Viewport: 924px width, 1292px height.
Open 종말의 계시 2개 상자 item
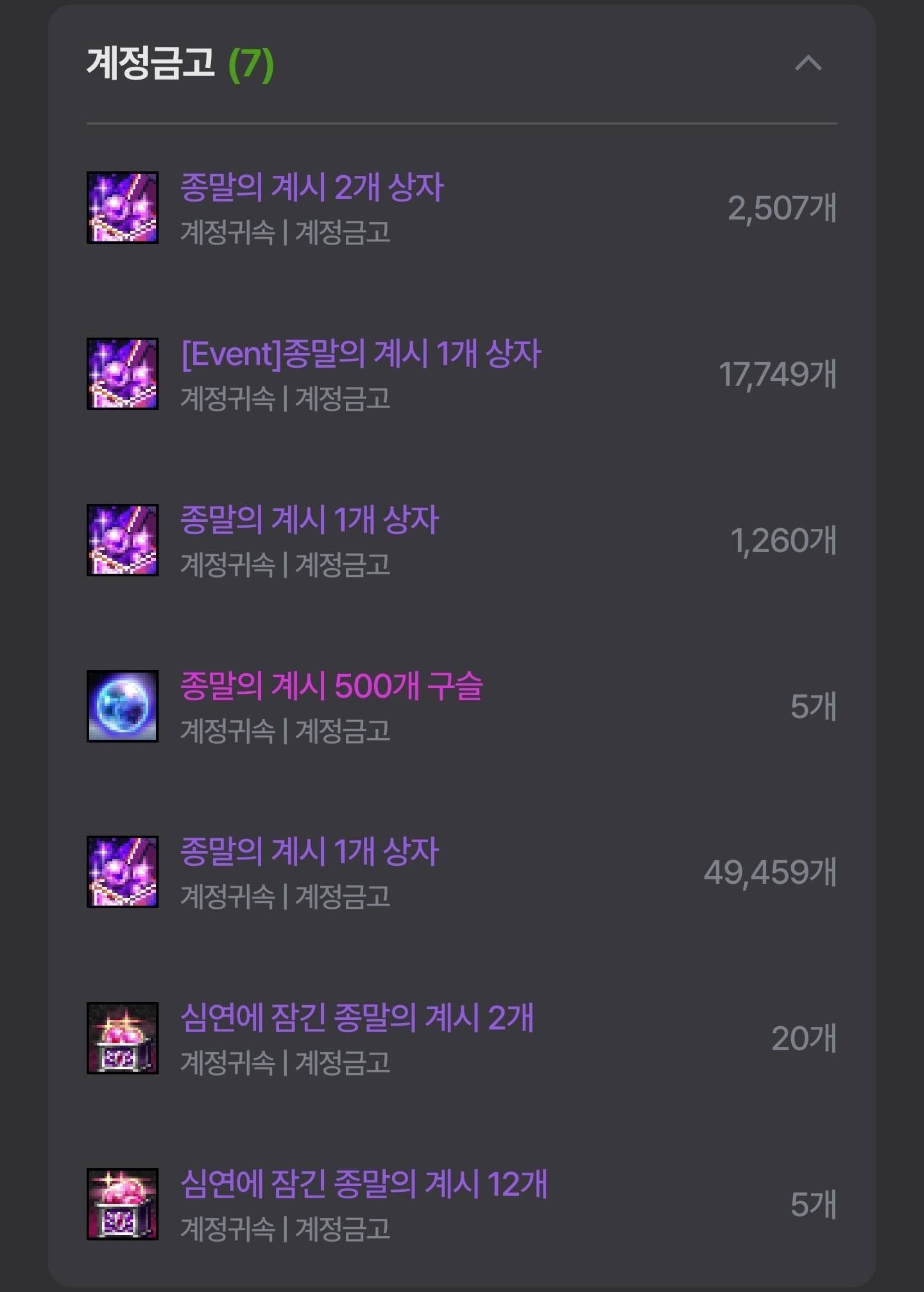tap(312, 188)
